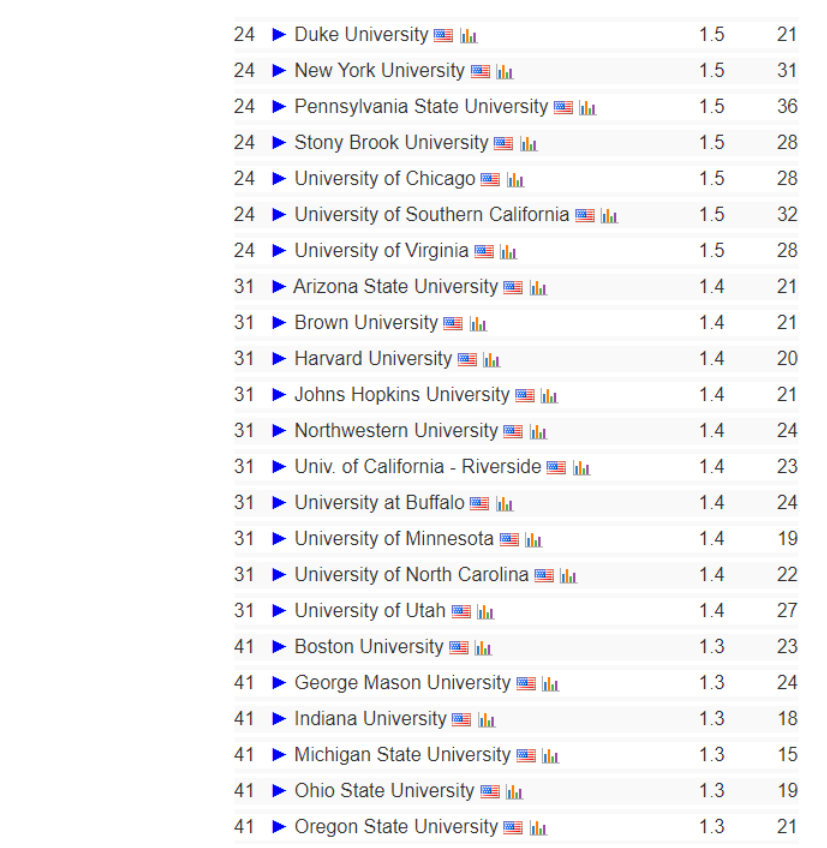Expand the Duke University faculty list

click(279, 35)
